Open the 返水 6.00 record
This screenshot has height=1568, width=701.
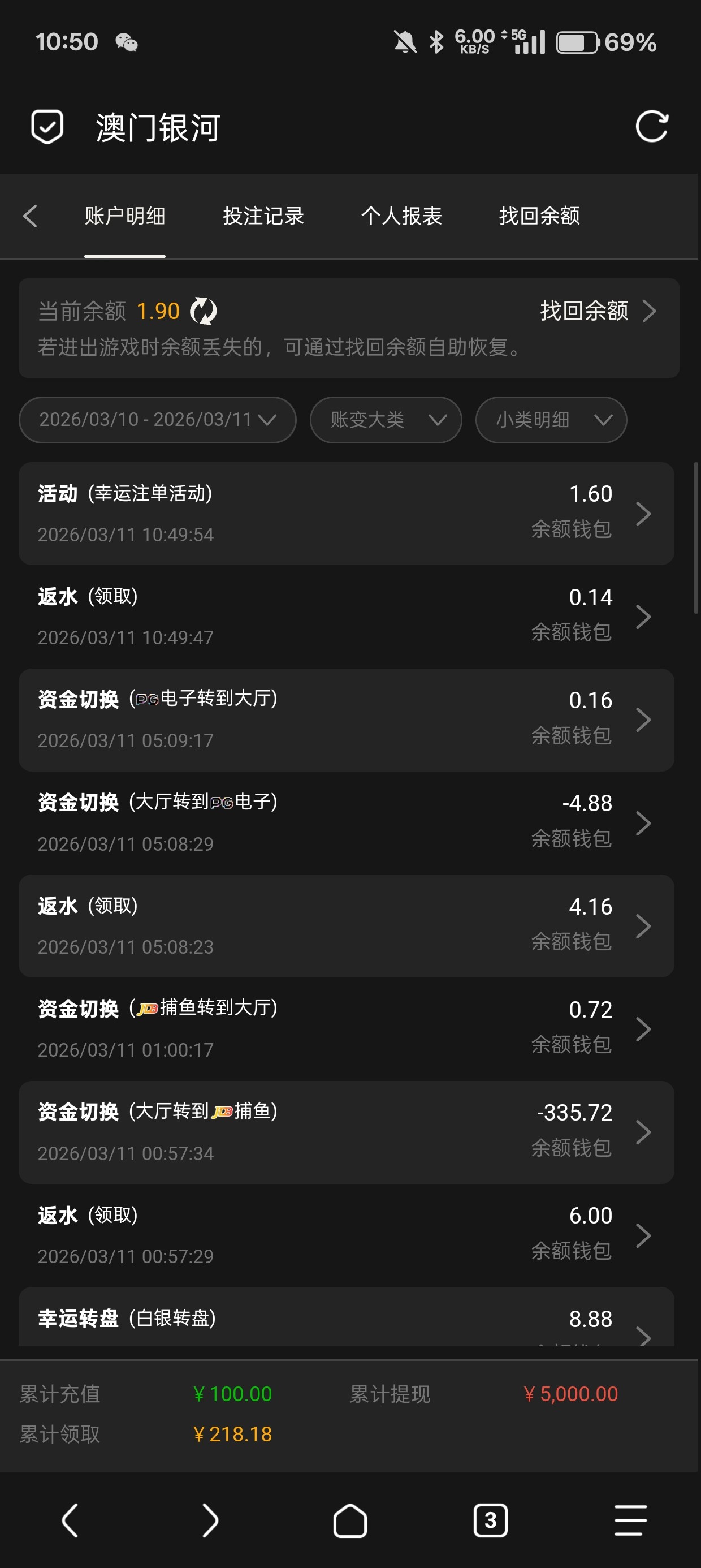pyautogui.click(x=345, y=1235)
